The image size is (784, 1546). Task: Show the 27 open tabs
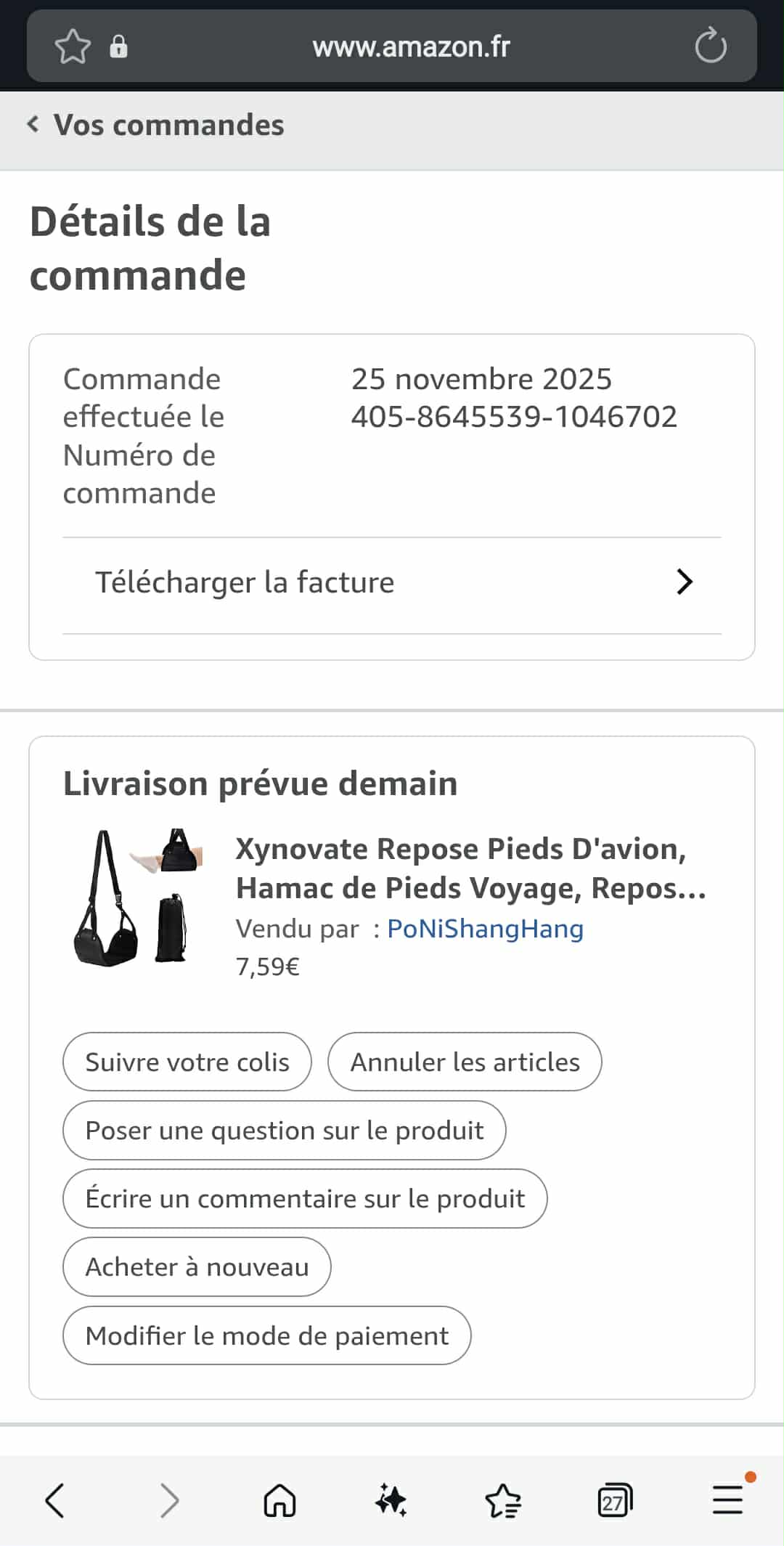point(615,1500)
